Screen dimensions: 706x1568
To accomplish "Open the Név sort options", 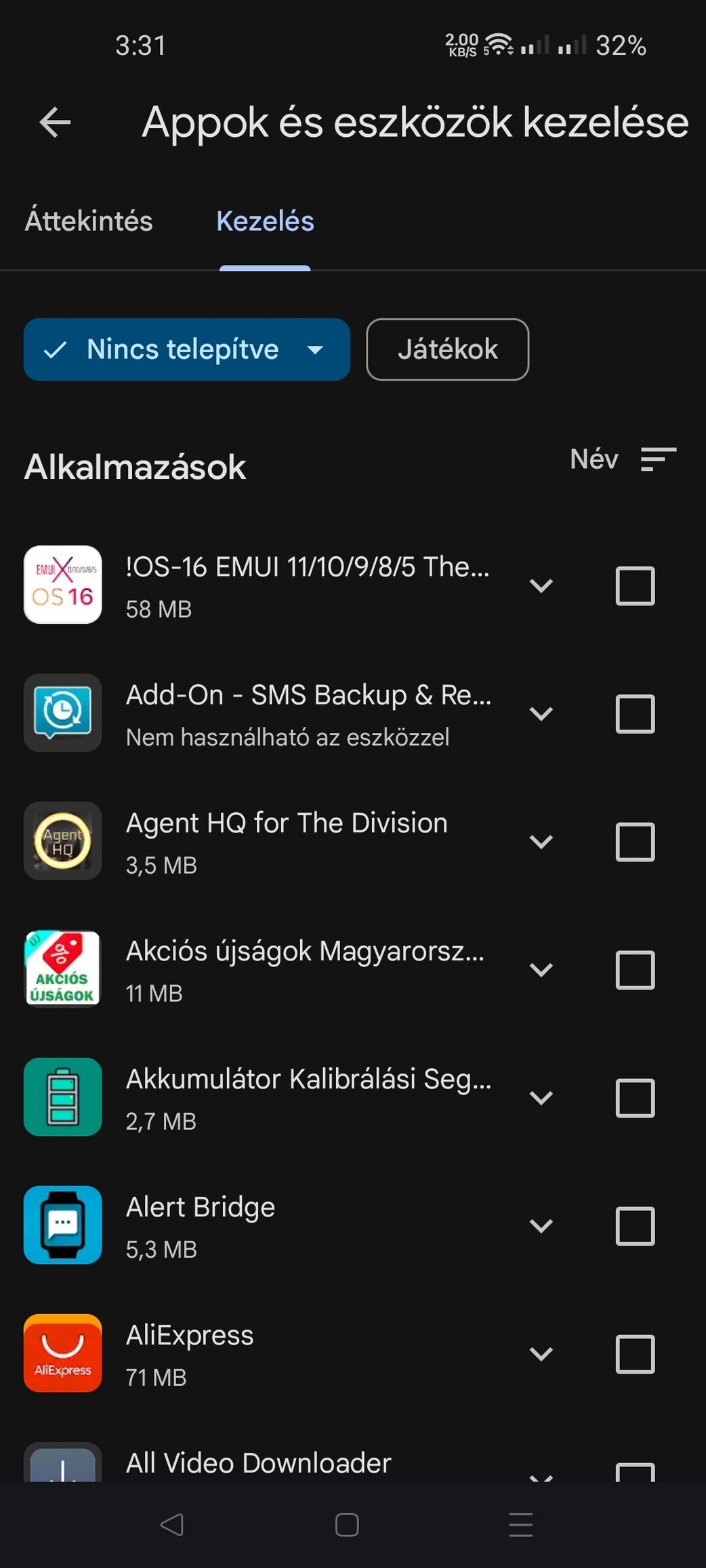I will [623, 459].
